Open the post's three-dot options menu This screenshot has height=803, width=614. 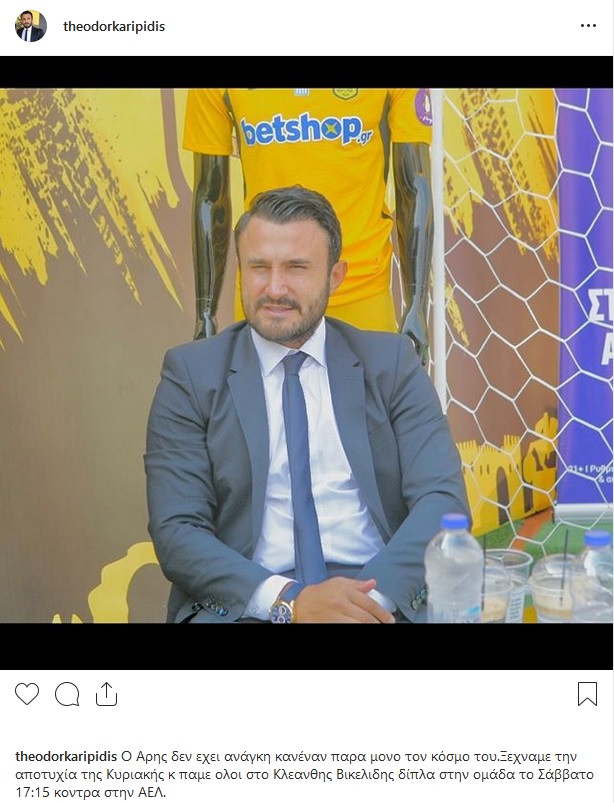pos(588,26)
